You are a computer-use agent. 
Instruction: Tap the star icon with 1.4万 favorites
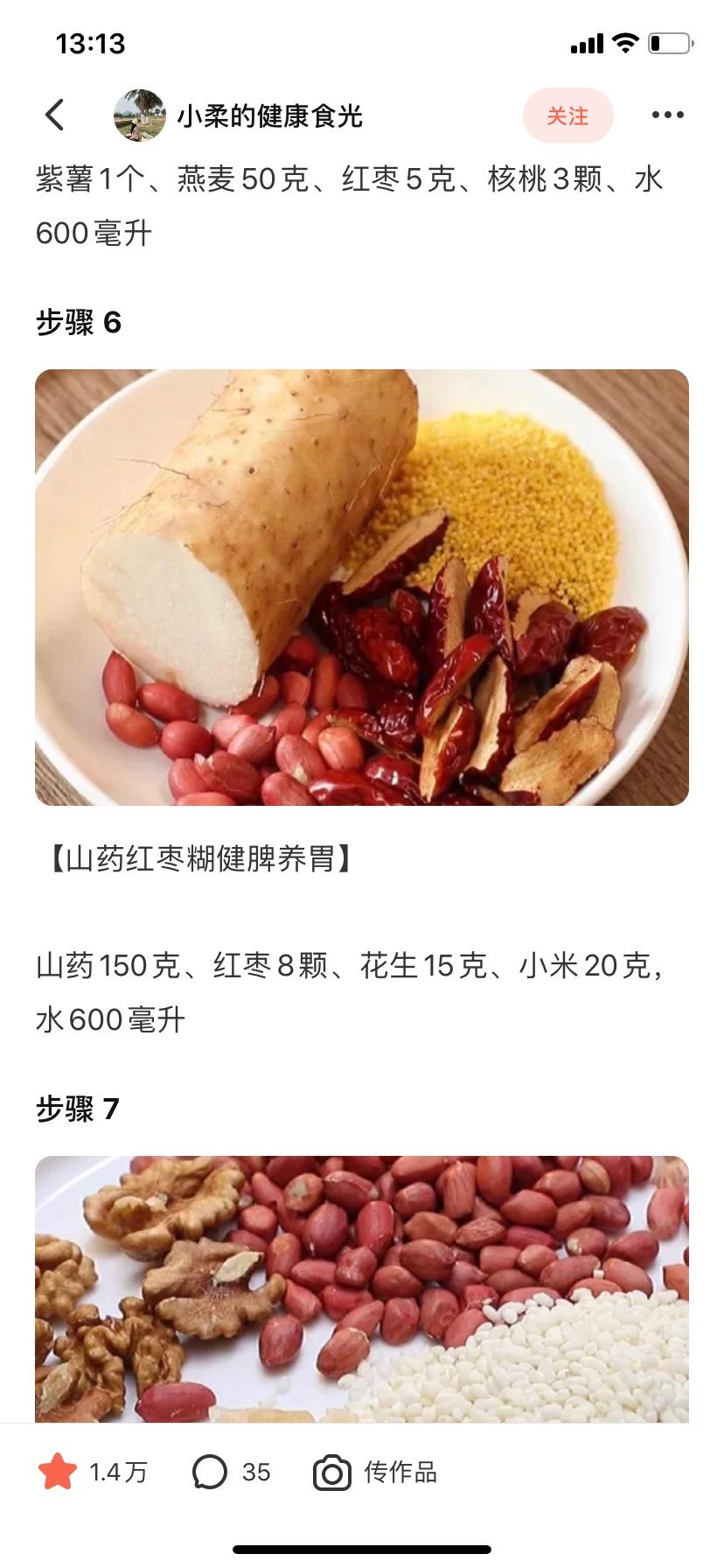59,1473
